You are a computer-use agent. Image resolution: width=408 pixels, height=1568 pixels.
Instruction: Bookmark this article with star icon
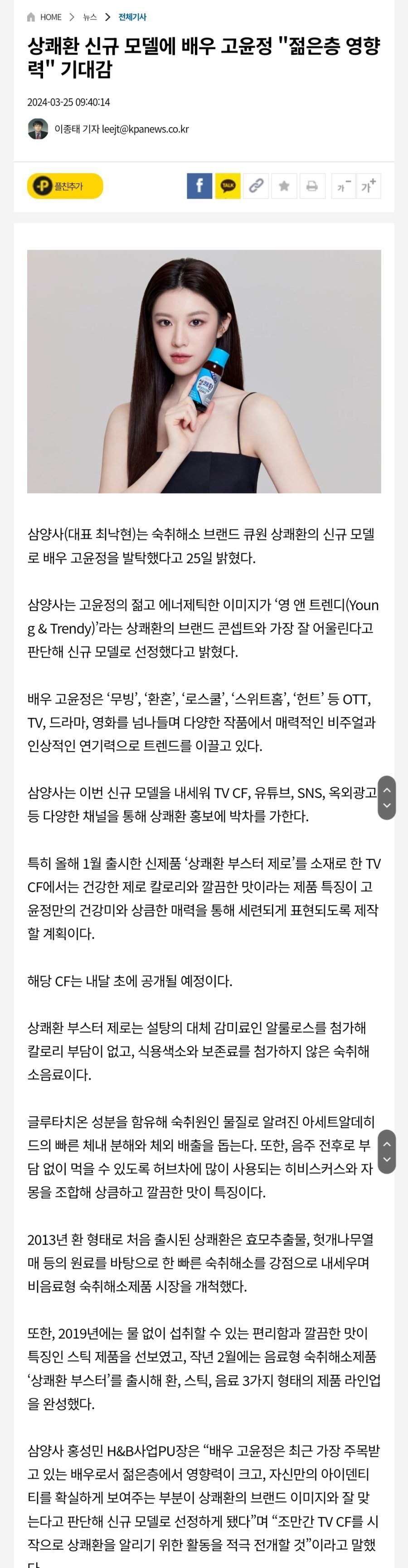284,186
